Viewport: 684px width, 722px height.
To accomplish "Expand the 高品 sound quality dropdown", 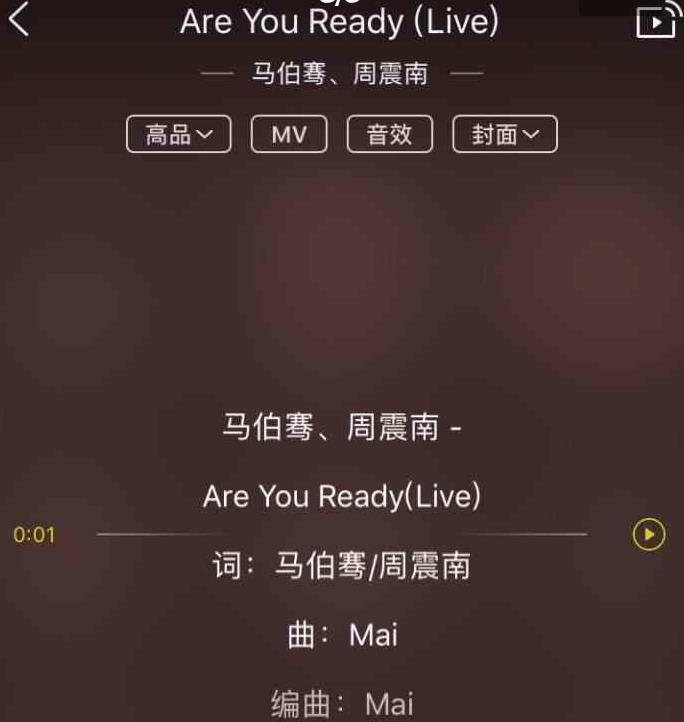I will click(179, 134).
